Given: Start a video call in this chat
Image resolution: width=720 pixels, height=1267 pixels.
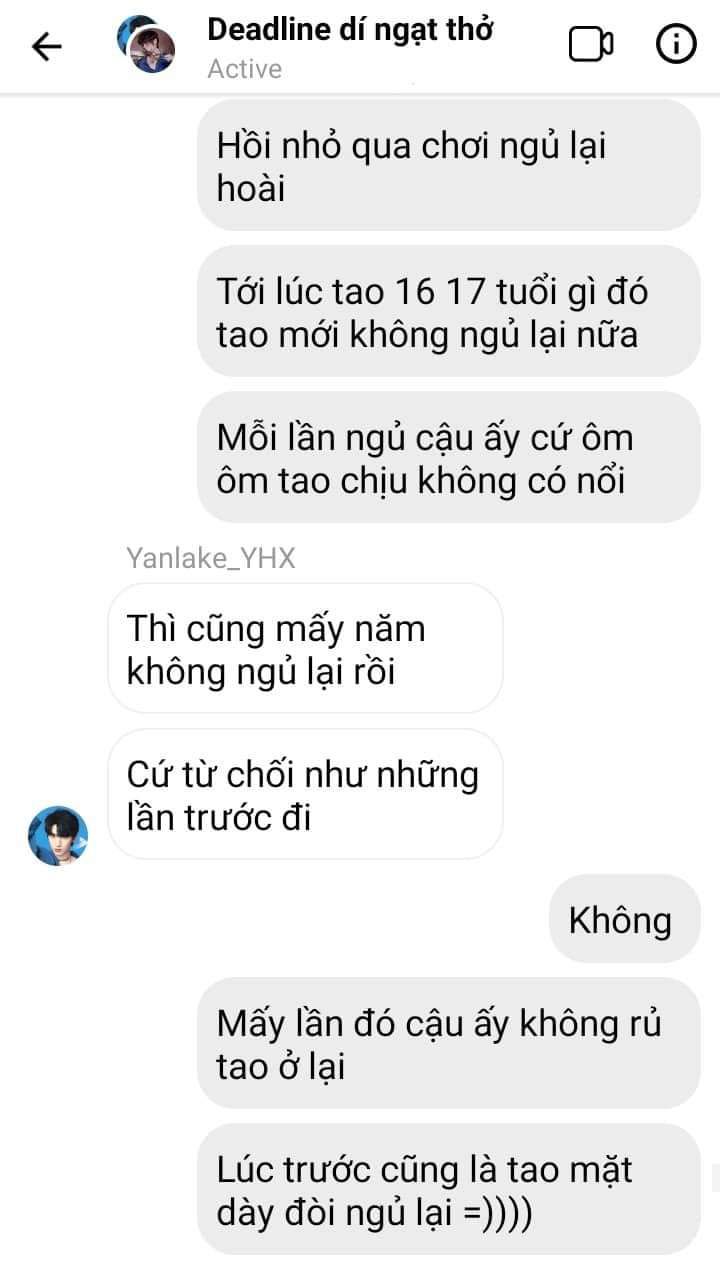Looking at the screenshot, I should point(591,45).
